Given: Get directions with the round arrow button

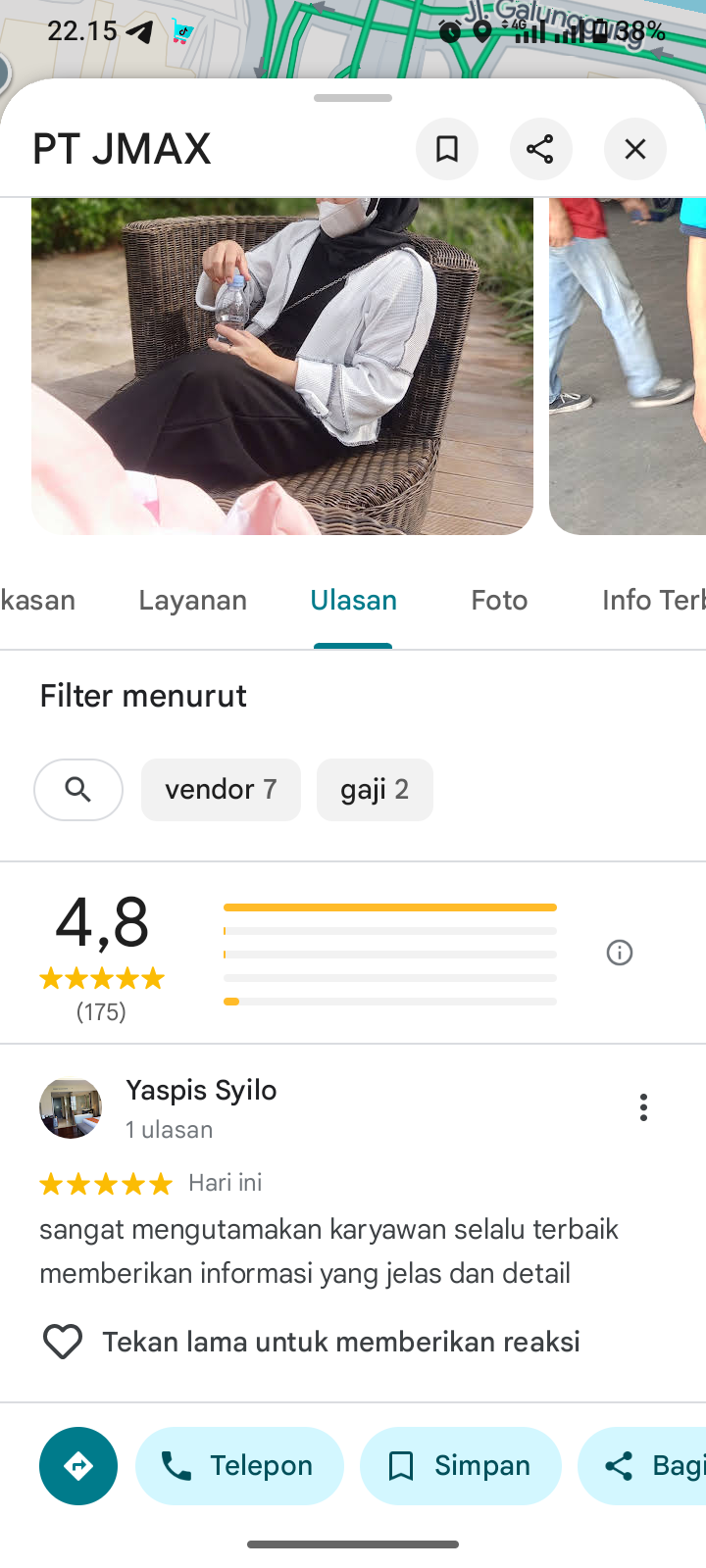Looking at the screenshot, I should pos(78,1466).
